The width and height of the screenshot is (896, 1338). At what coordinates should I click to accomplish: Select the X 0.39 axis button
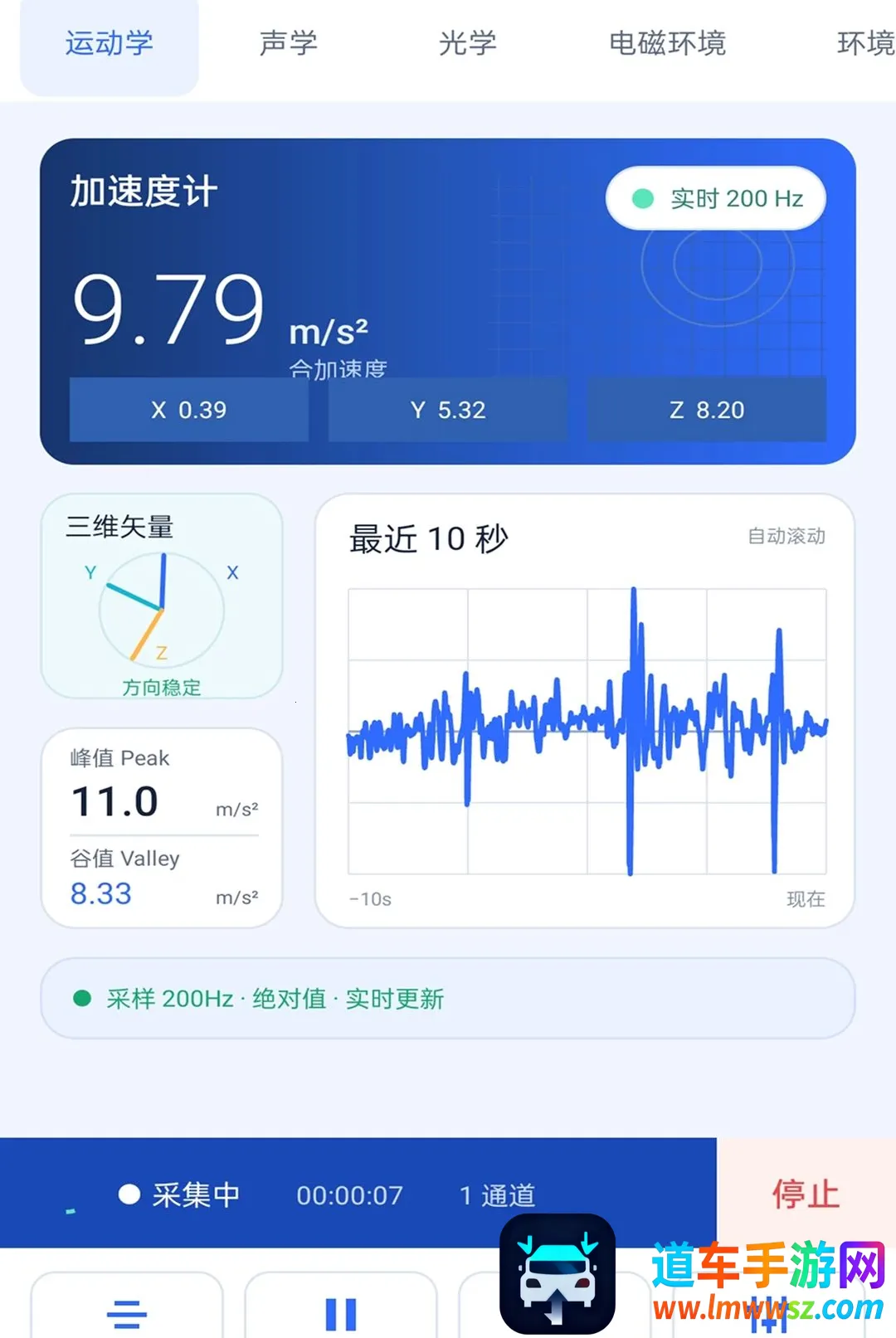[x=189, y=410]
